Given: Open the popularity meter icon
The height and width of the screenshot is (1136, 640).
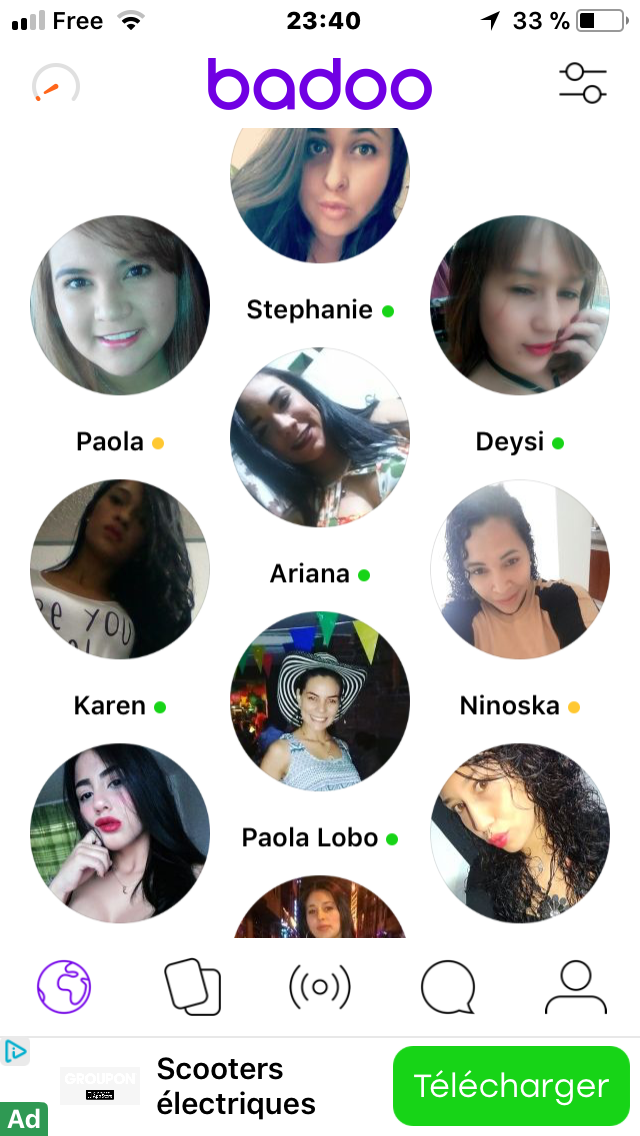Looking at the screenshot, I should tap(56, 86).
